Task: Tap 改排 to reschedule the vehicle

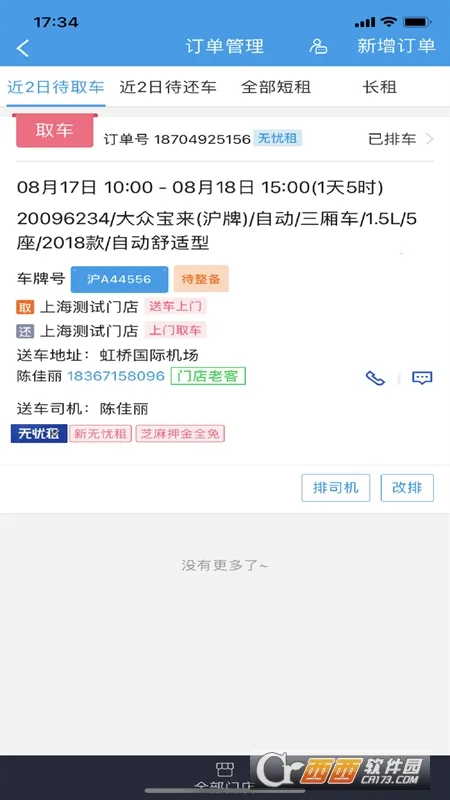Action: pos(407,488)
